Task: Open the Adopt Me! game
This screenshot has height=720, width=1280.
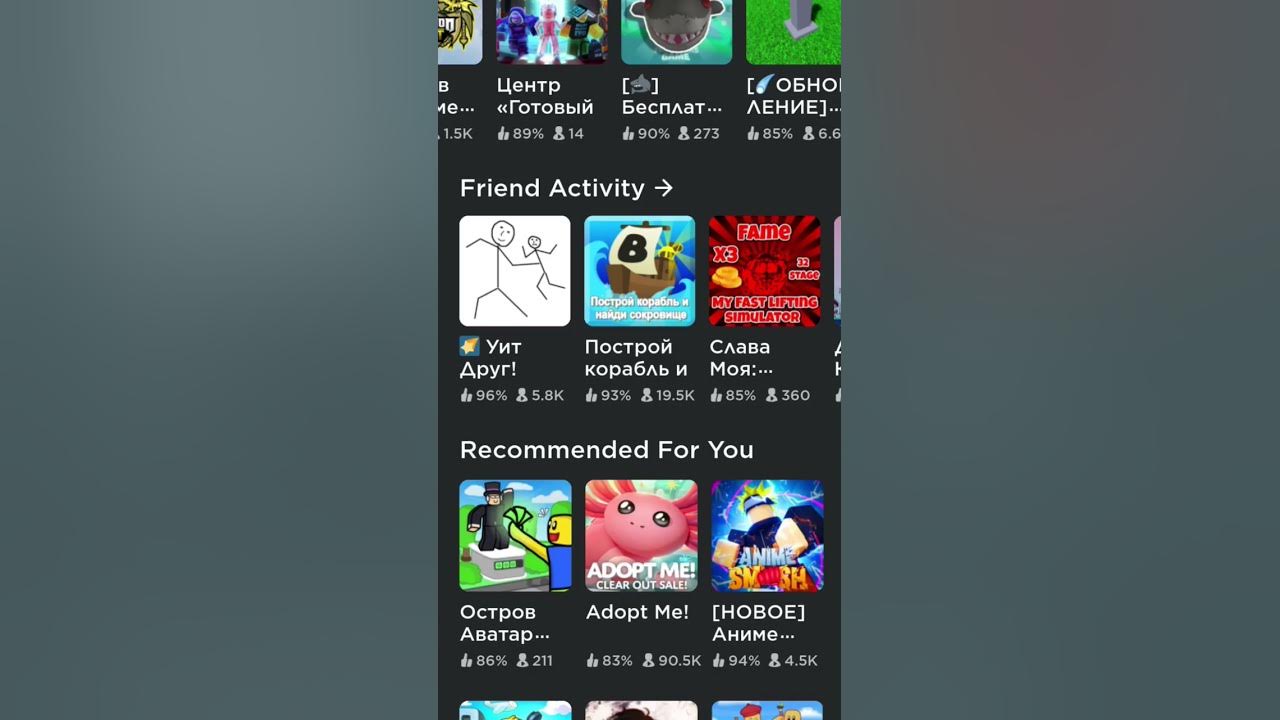Action: pyautogui.click(x=641, y=536)
